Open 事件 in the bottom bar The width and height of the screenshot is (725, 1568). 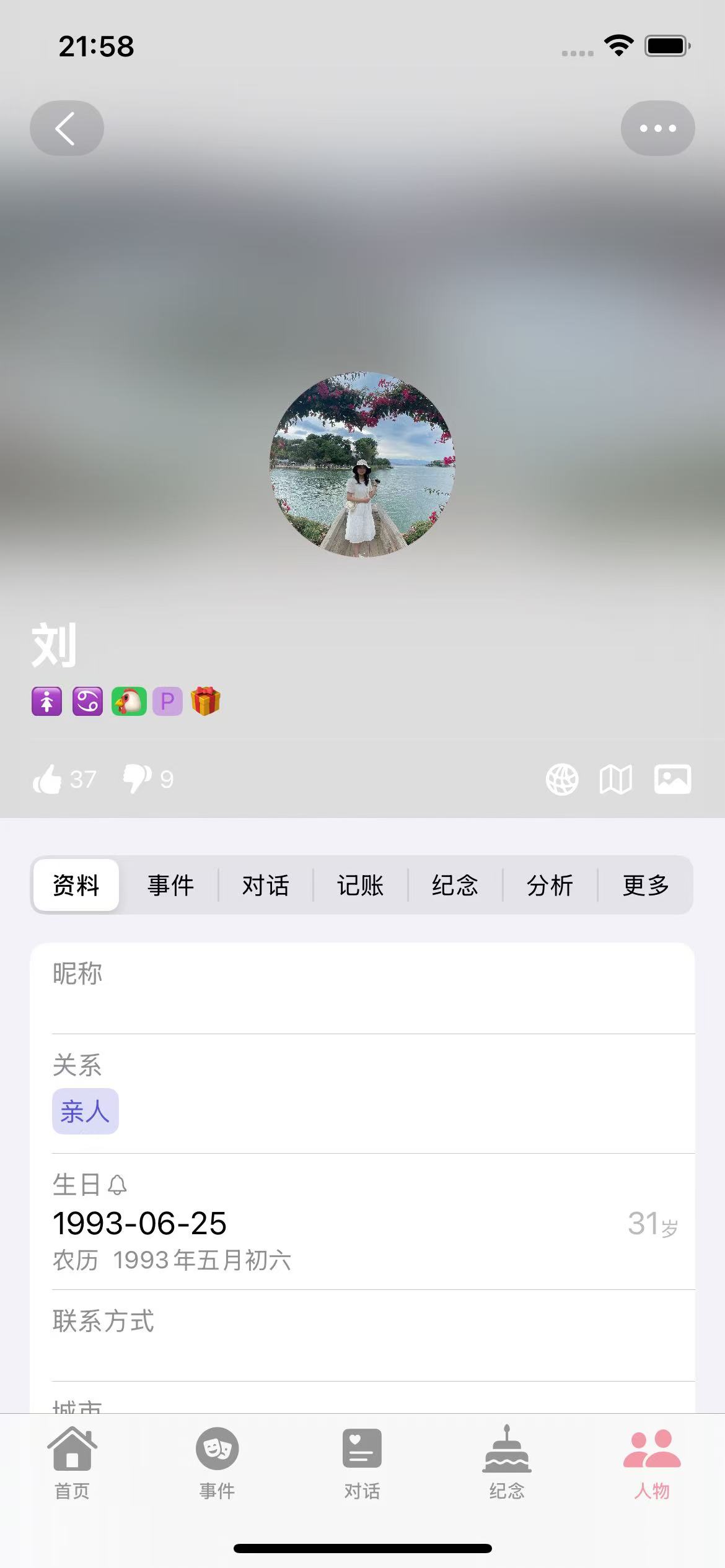point(217,1463)
